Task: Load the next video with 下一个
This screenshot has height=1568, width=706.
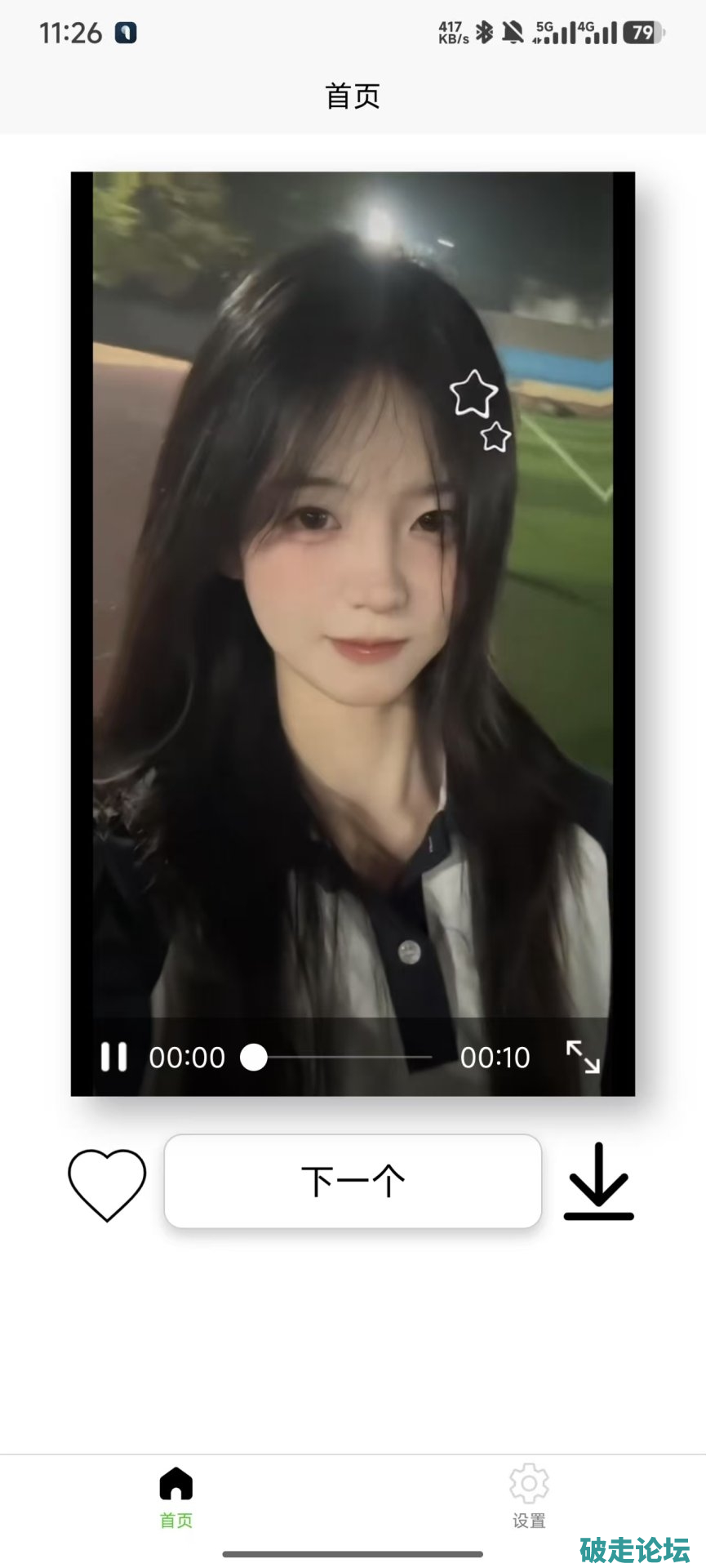Action: pos(353,1181)
